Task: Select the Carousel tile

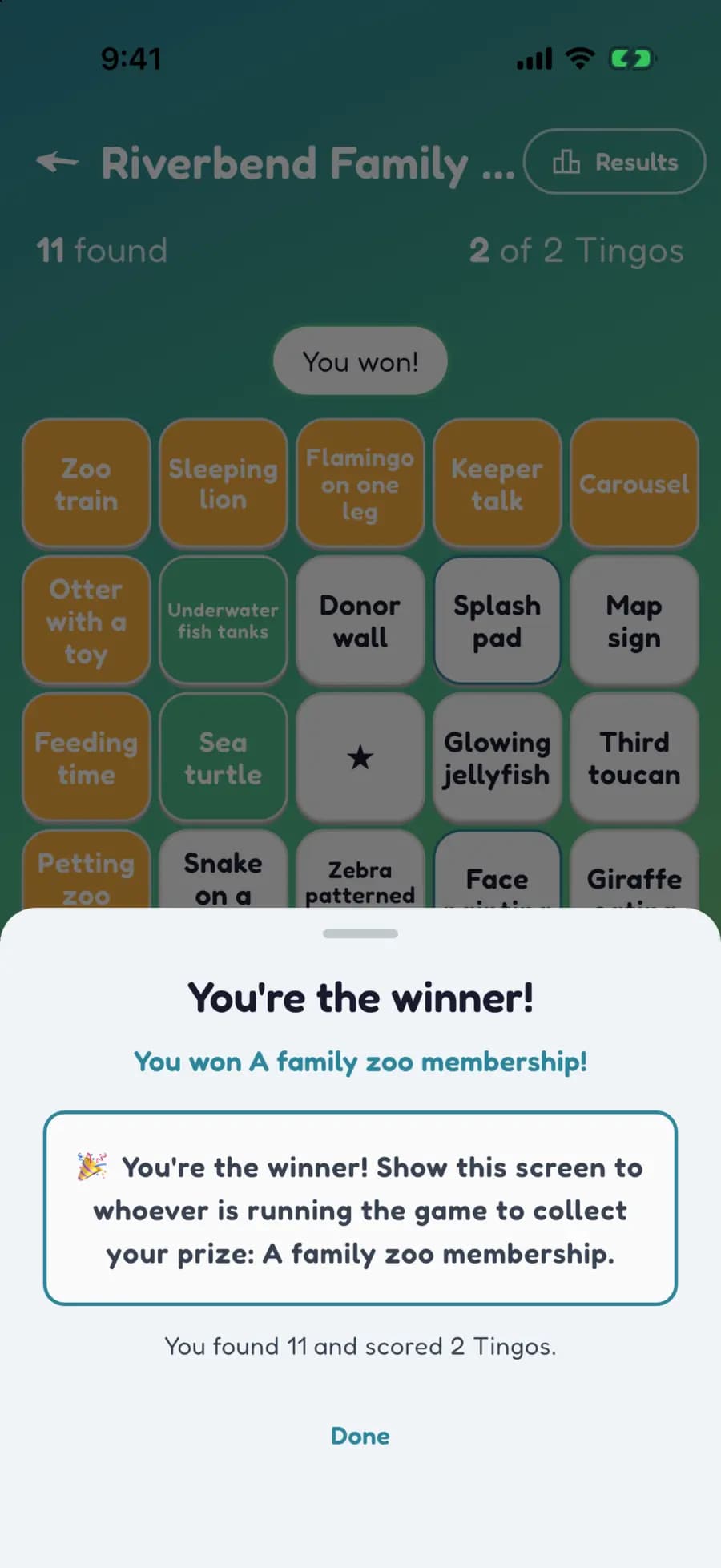Action: coord(634,484)
